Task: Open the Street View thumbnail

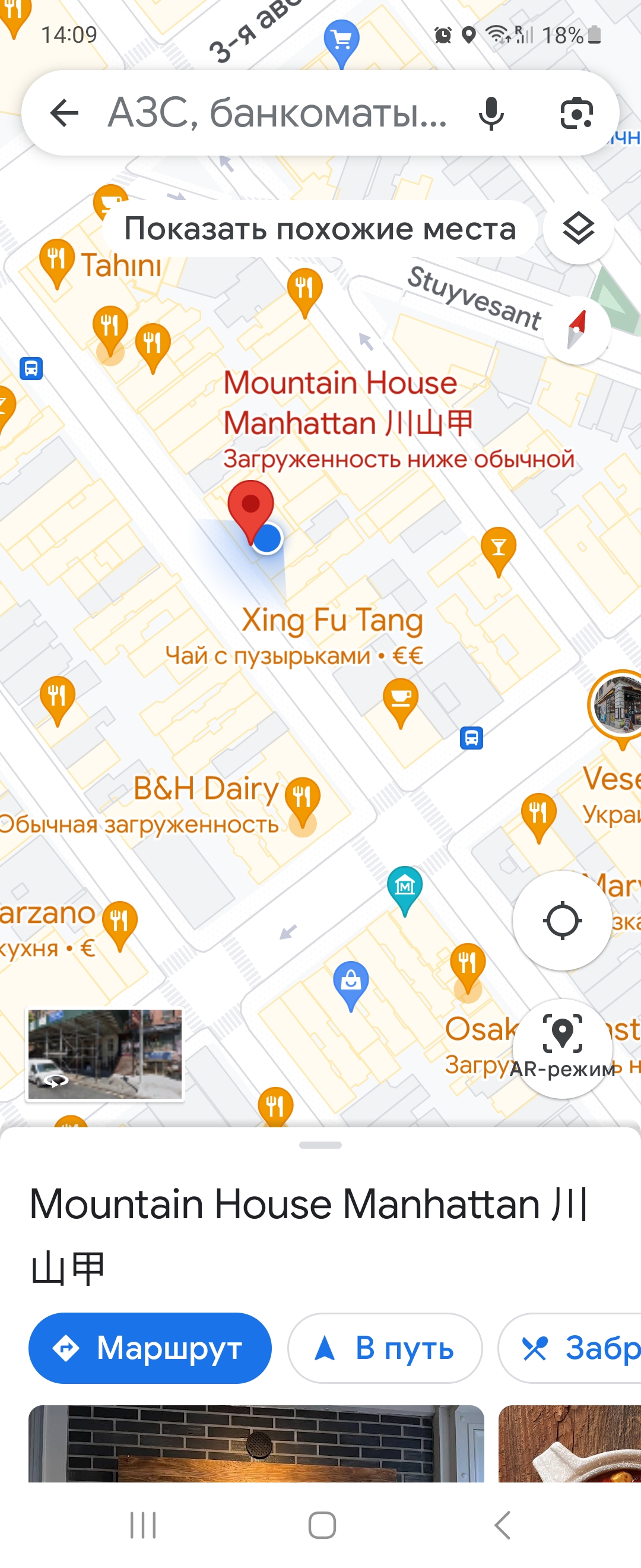Action: coord(104,1054)
